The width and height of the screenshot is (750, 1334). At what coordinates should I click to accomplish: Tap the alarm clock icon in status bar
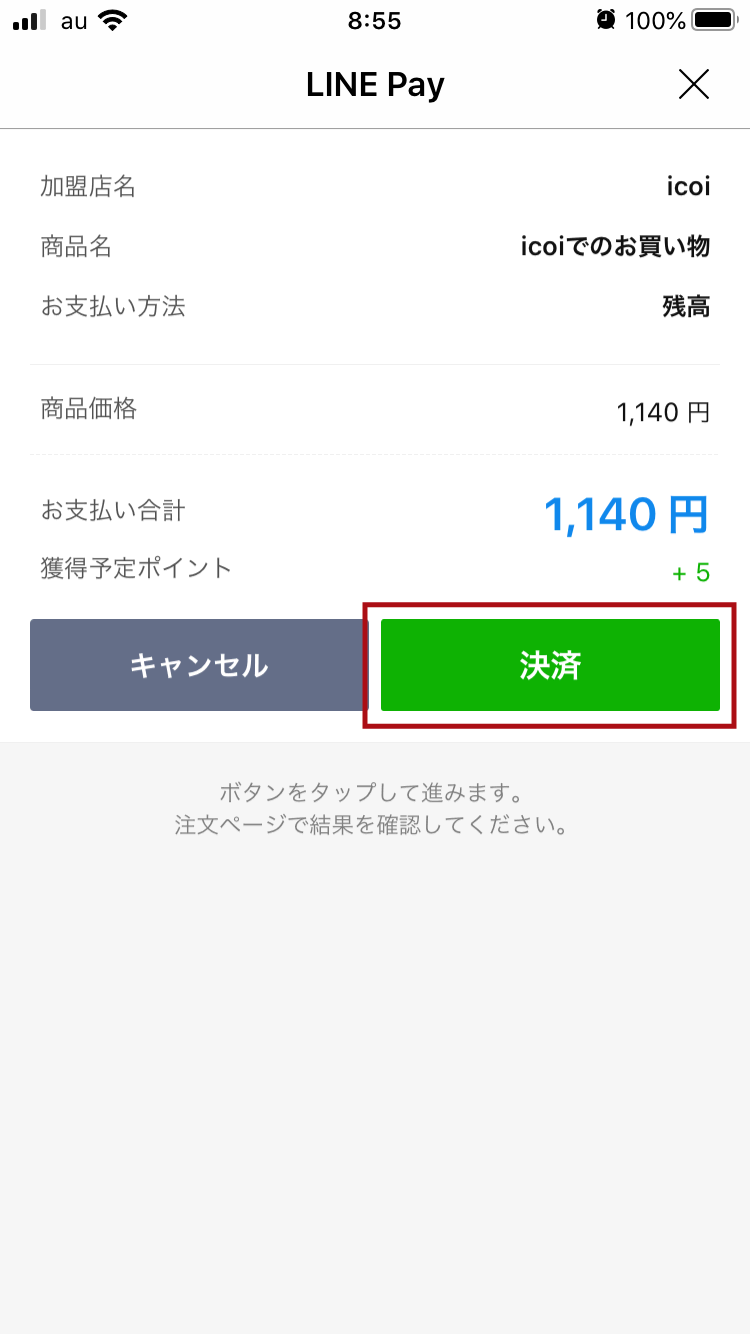(607, 18)
